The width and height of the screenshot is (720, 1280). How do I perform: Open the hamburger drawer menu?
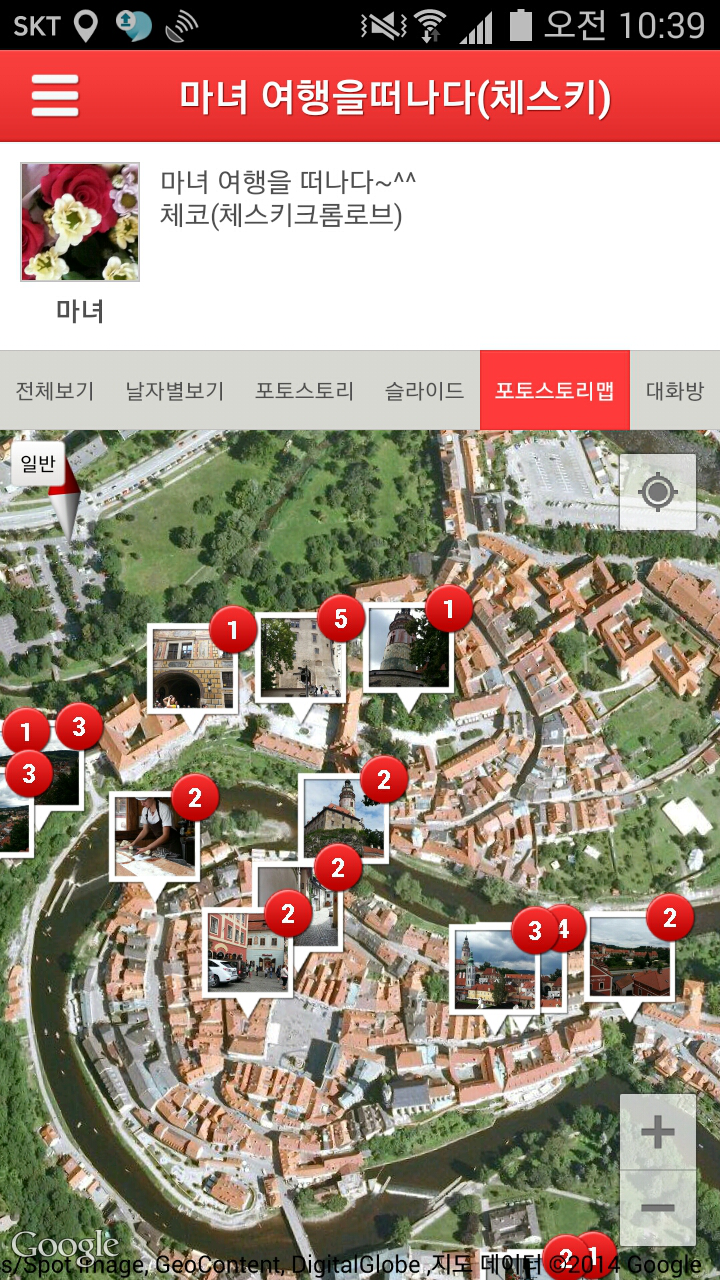[x=55, y=96]
